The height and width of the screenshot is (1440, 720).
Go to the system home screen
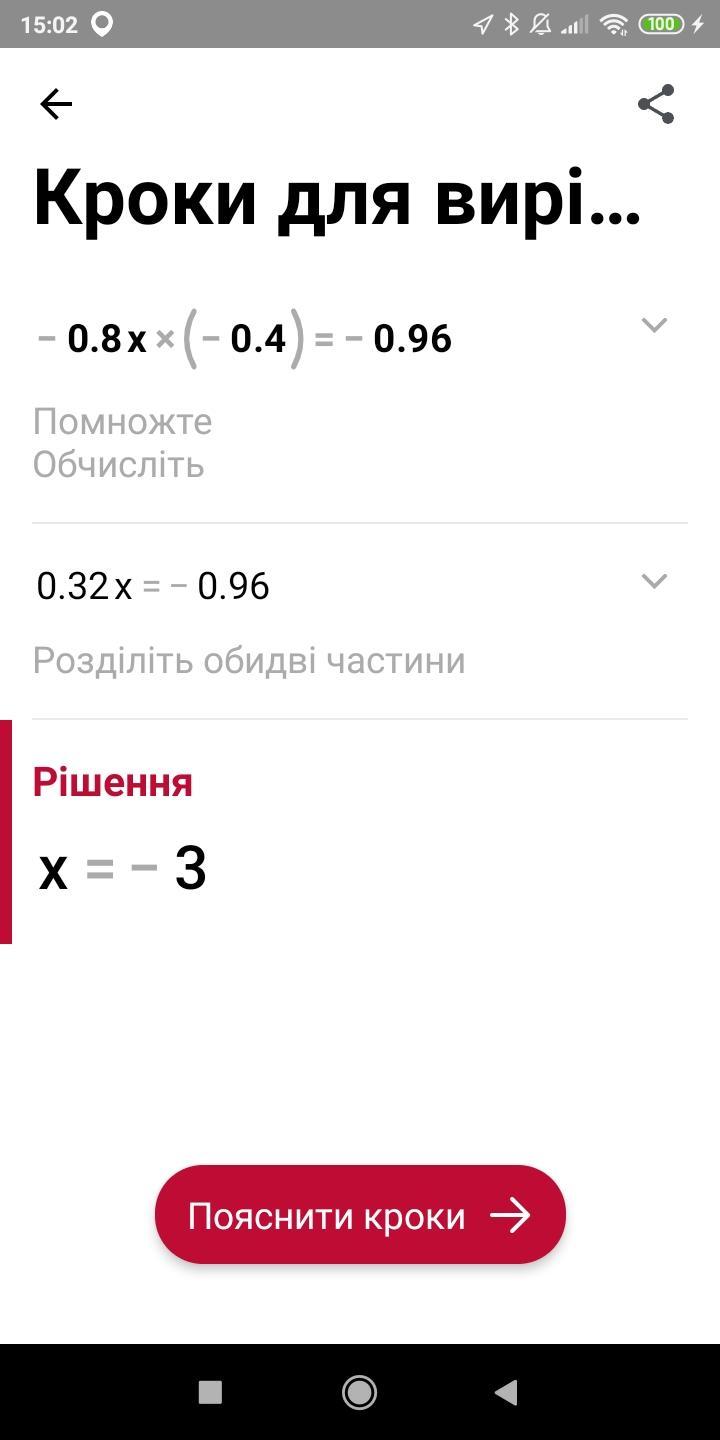pyautogui.click(x=359, y=1391)
